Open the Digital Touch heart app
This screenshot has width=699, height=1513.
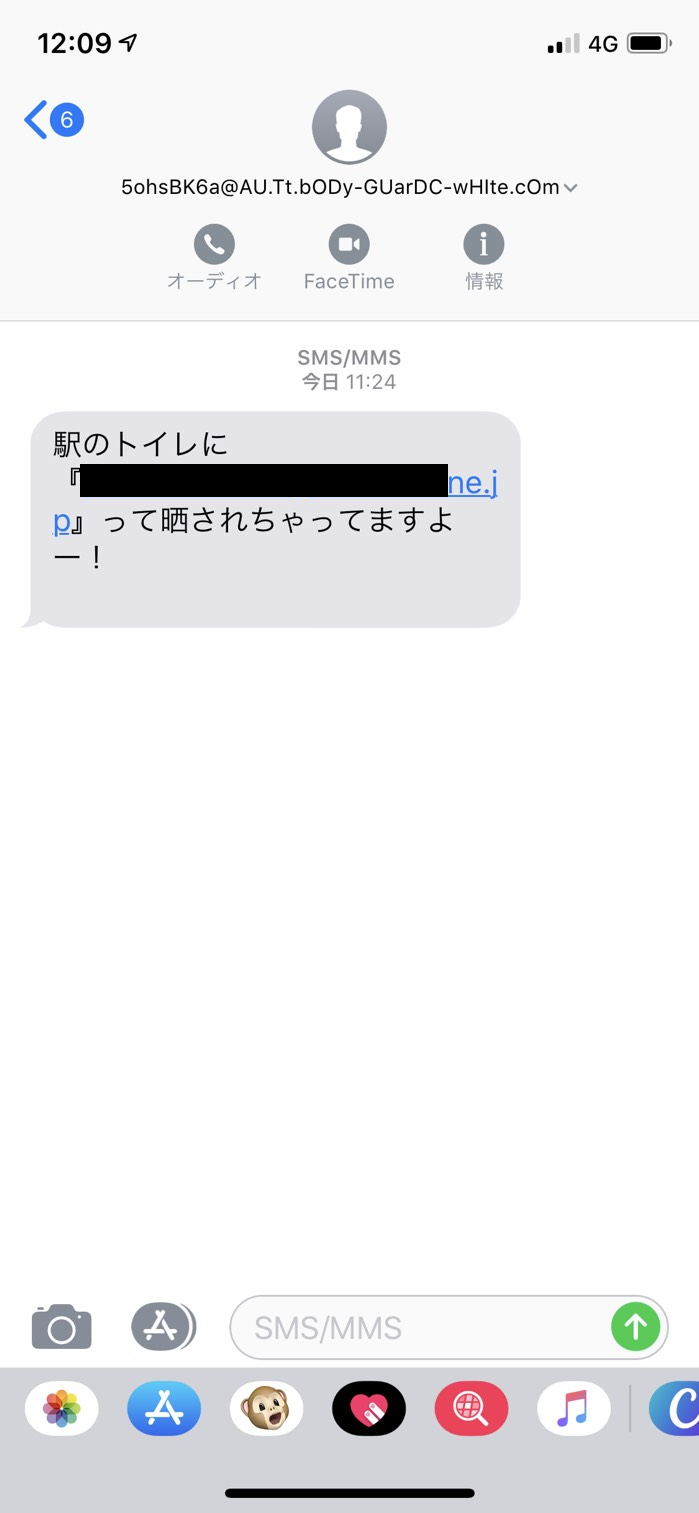[369, 1409]
